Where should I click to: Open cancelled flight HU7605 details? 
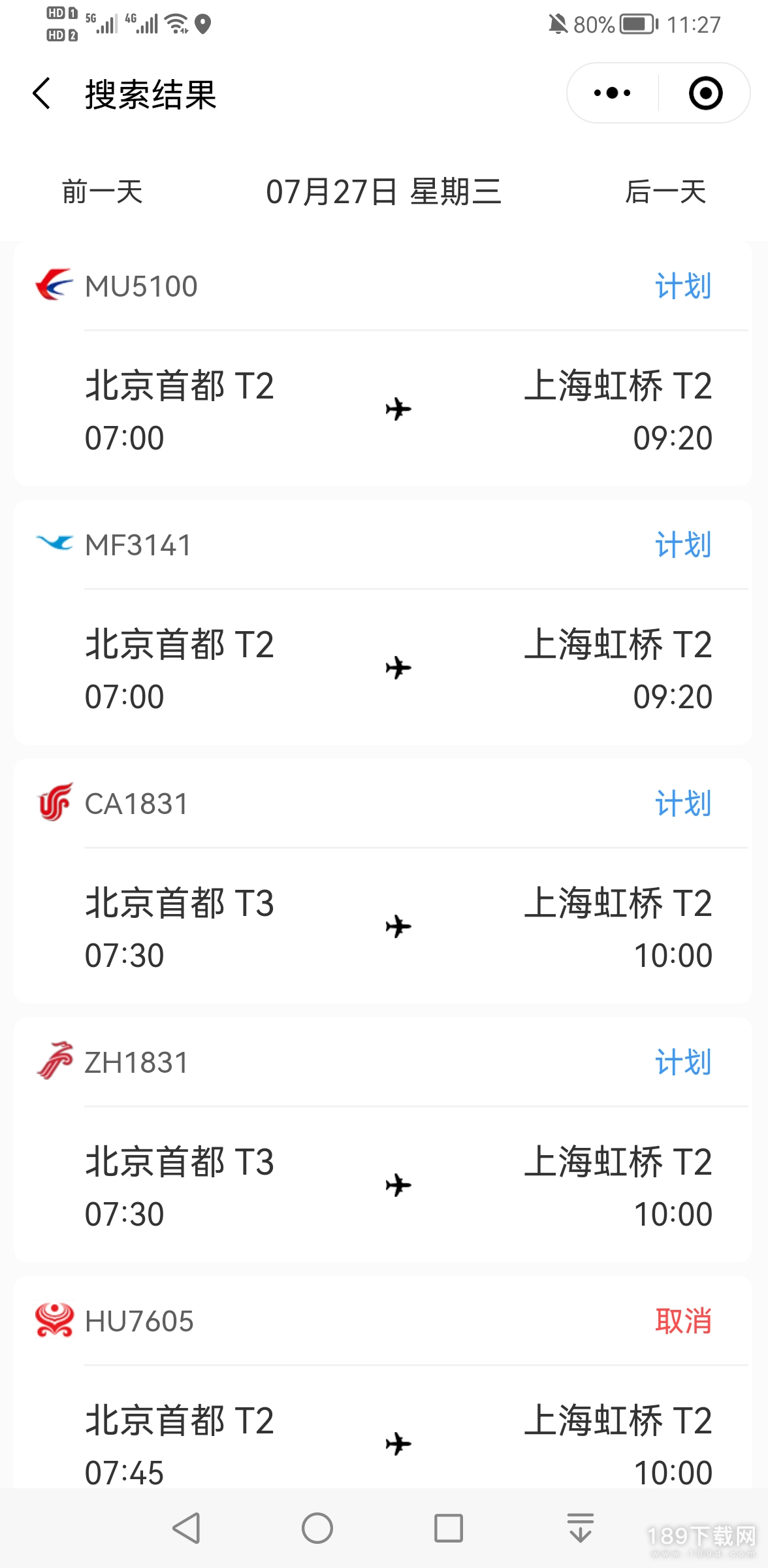click(383, 1383)
